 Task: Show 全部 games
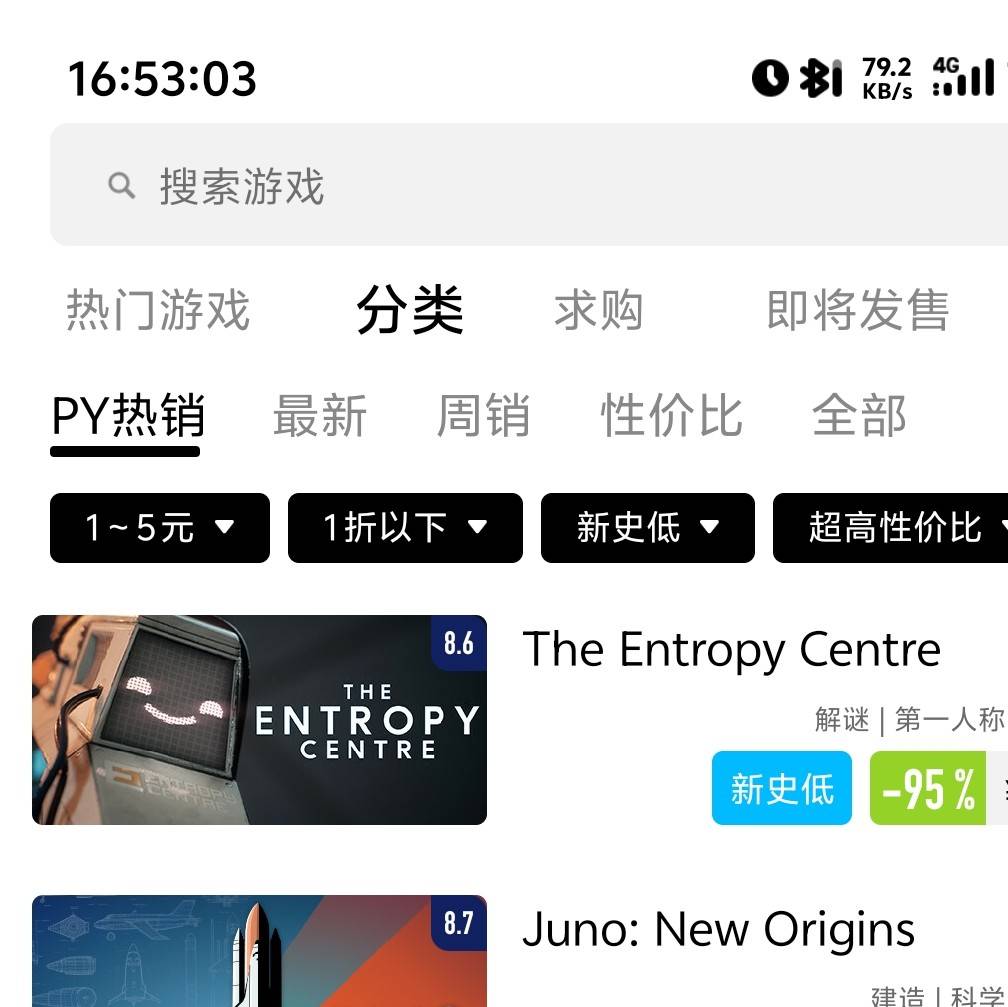click(859, 416)
